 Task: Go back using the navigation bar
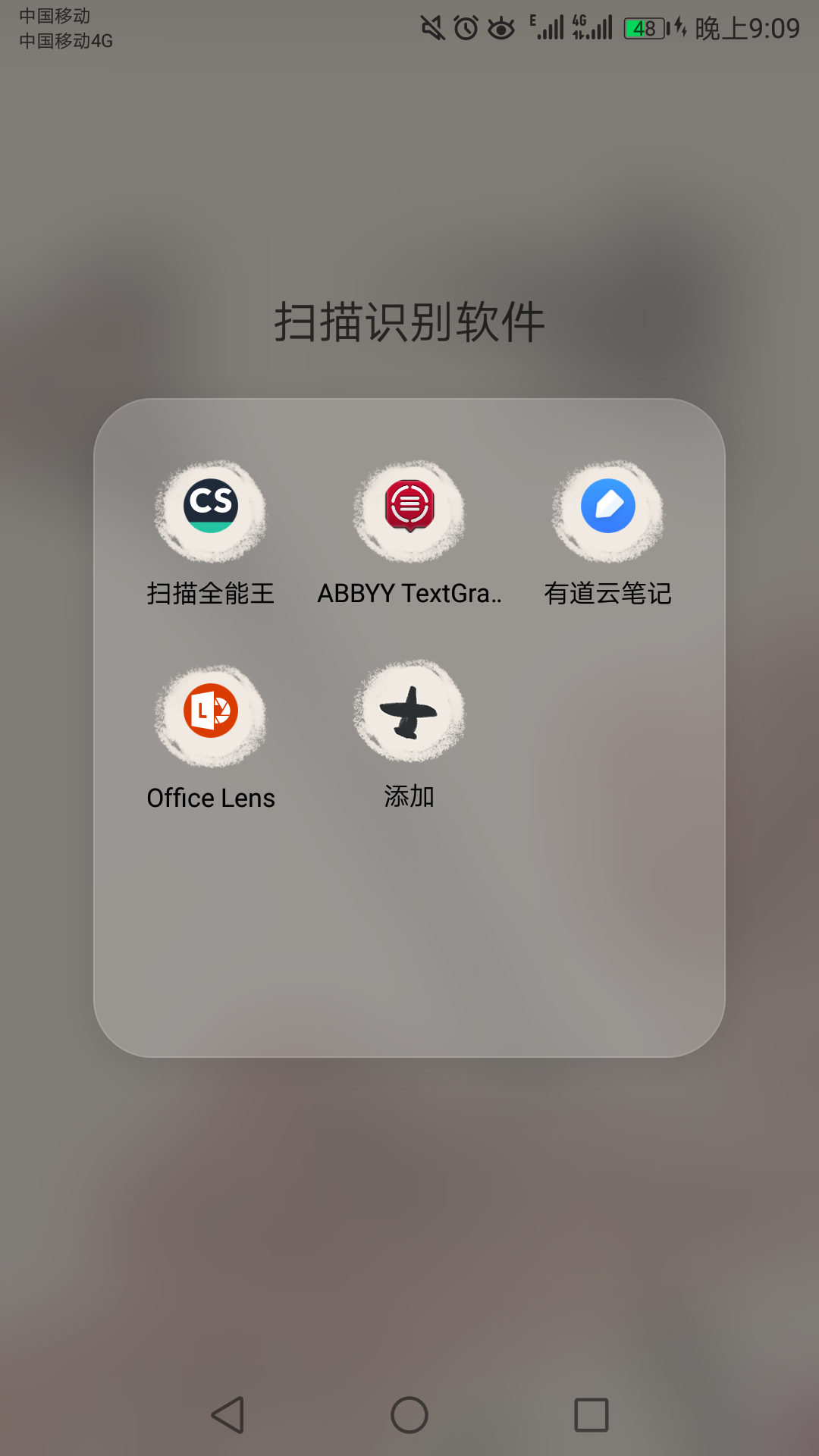tap(227, 1415)
